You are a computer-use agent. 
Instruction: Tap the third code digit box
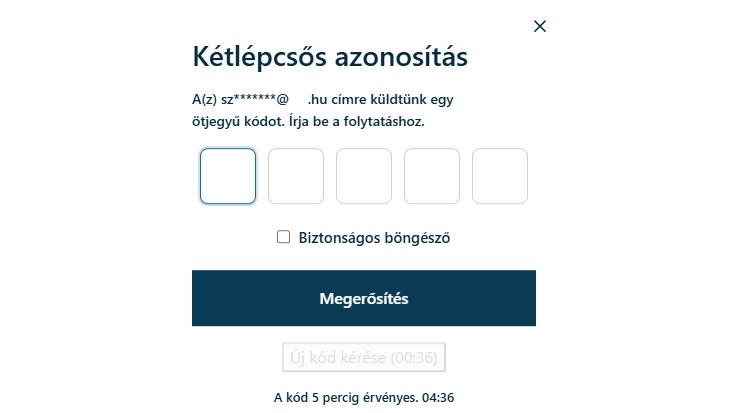click(x=364, y=176)
